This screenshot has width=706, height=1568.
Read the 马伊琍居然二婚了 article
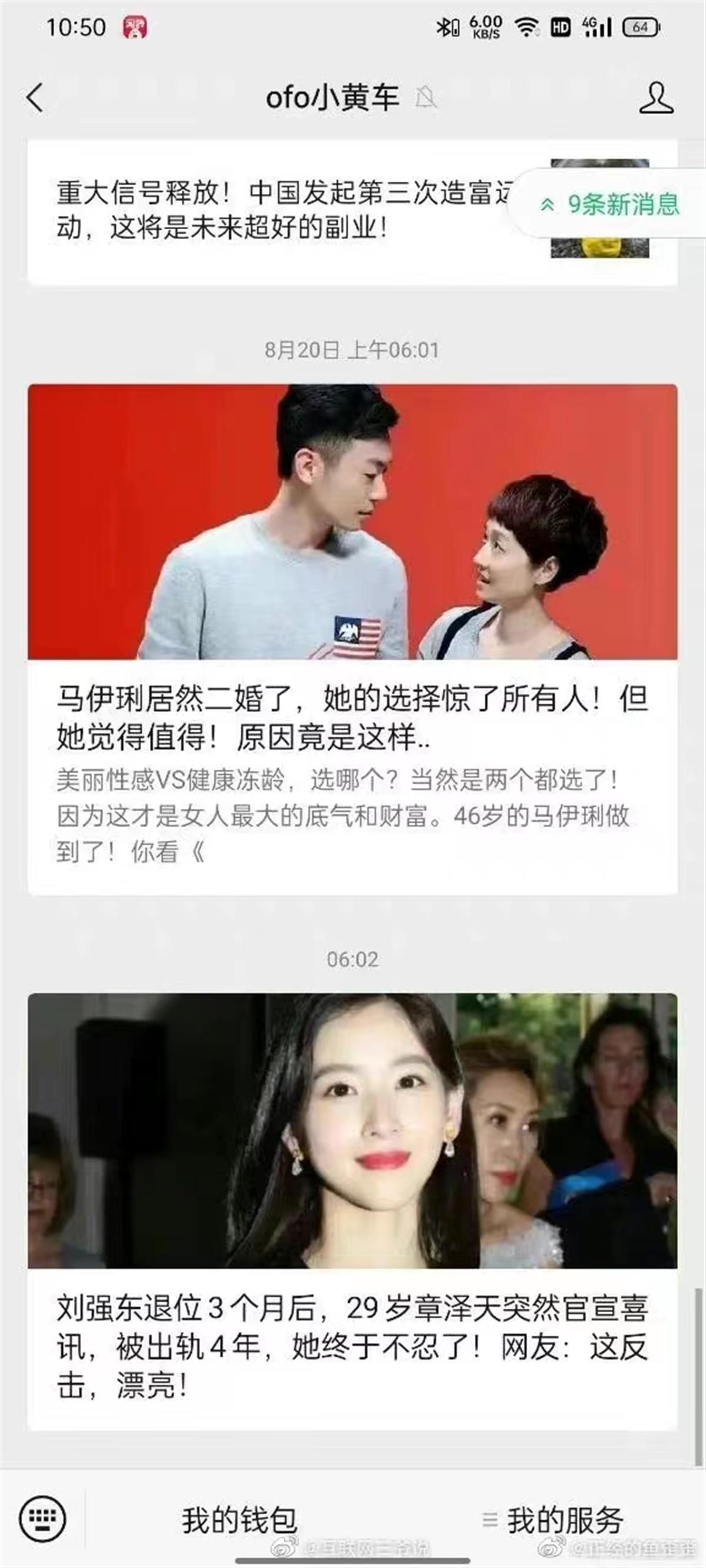(352, 639)
